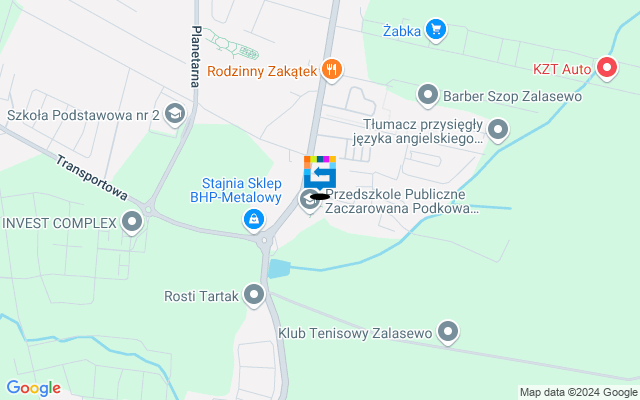Select the Rosti Tartak place marker
640x400 pixels.
pos(255,295)
